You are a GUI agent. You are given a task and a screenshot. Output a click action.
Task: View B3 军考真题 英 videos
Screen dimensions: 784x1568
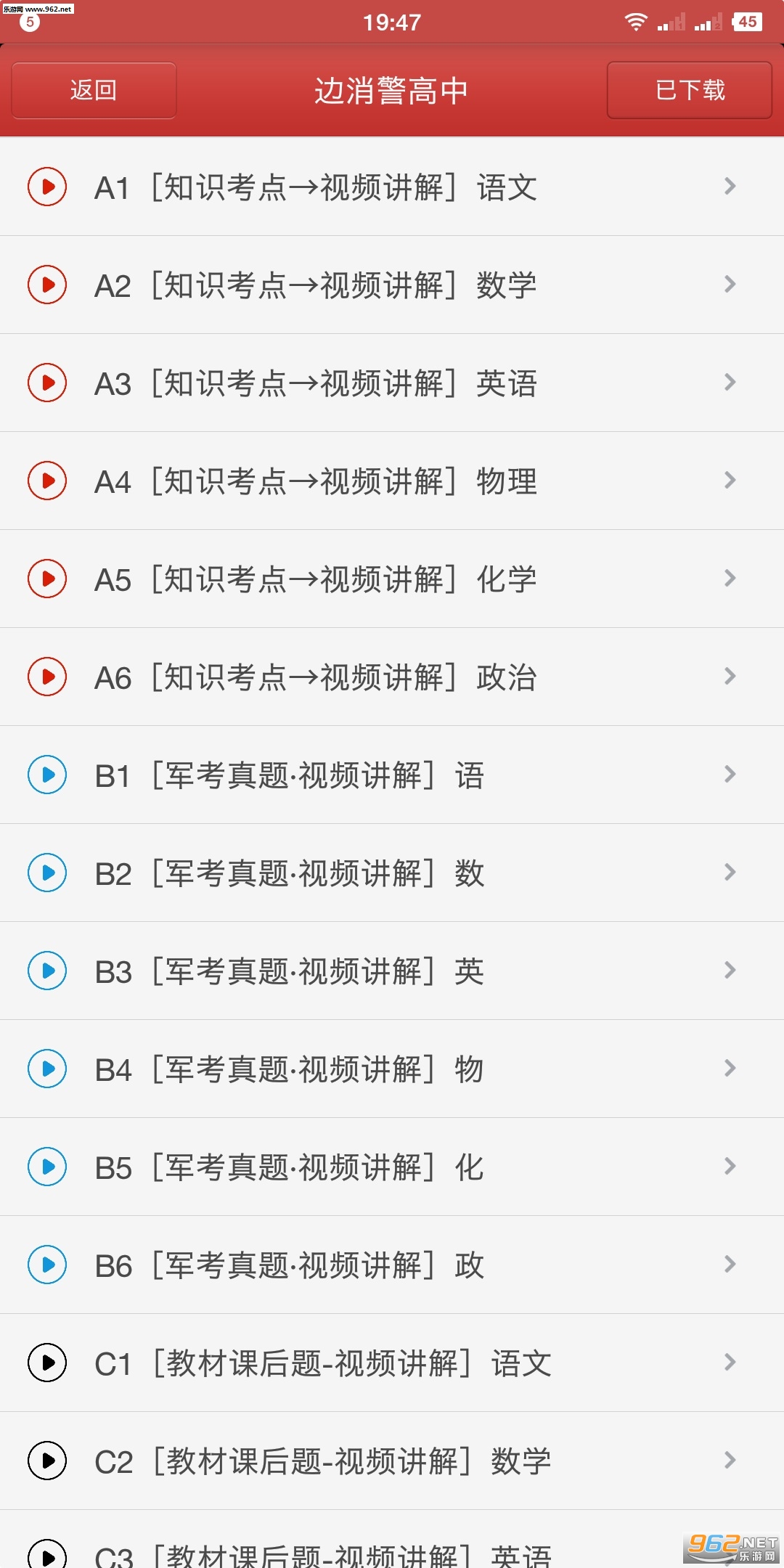[x=392, y=971]
